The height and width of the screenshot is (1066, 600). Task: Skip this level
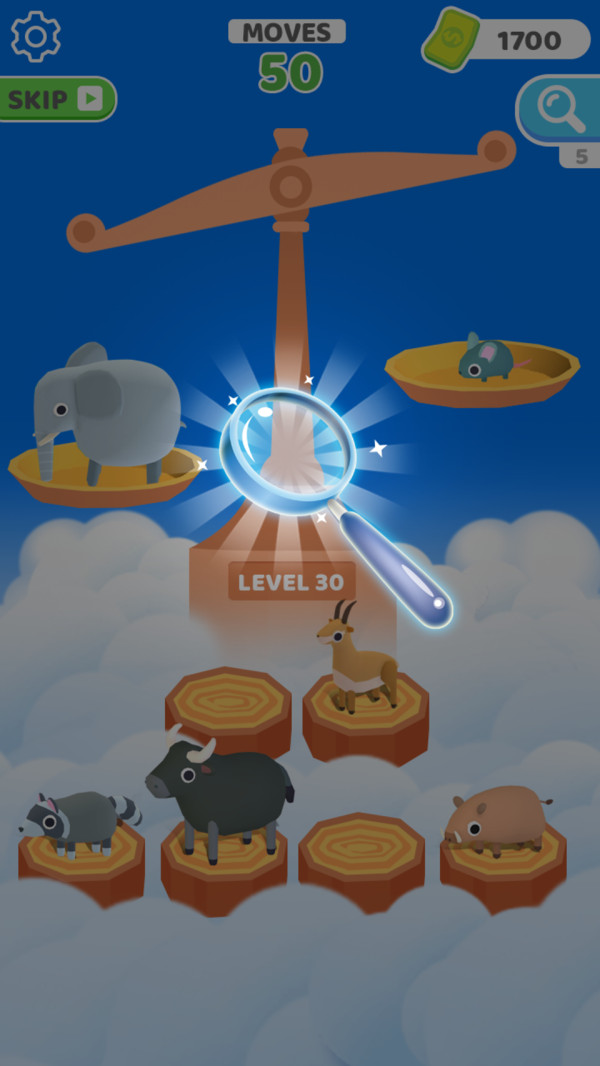pyautogui.click(x=56, y=99)
